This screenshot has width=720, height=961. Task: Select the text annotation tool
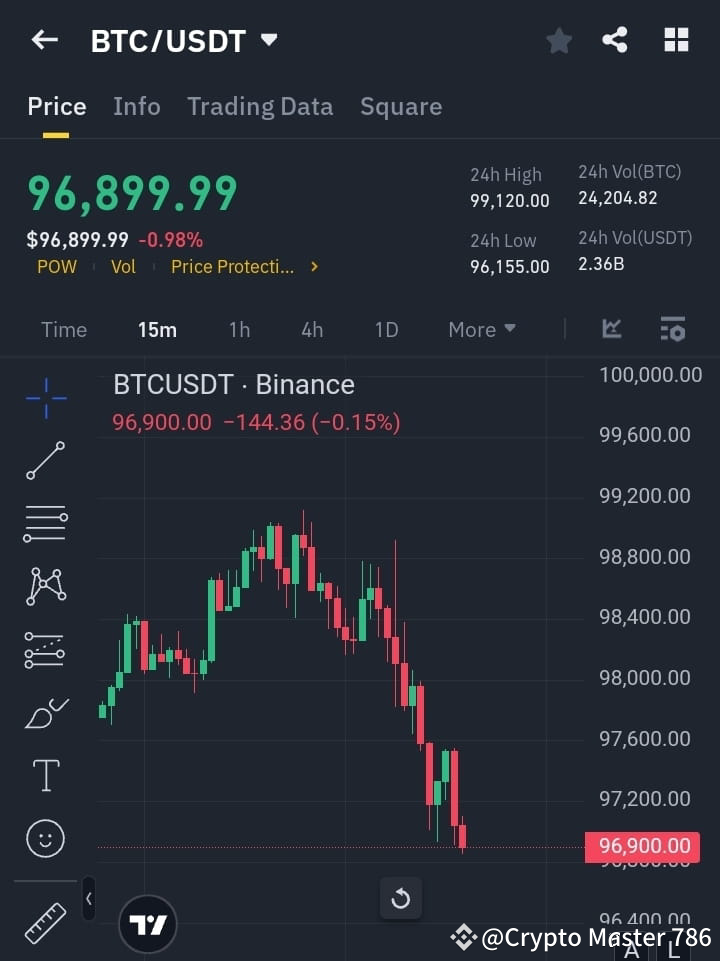pos(45,775)
